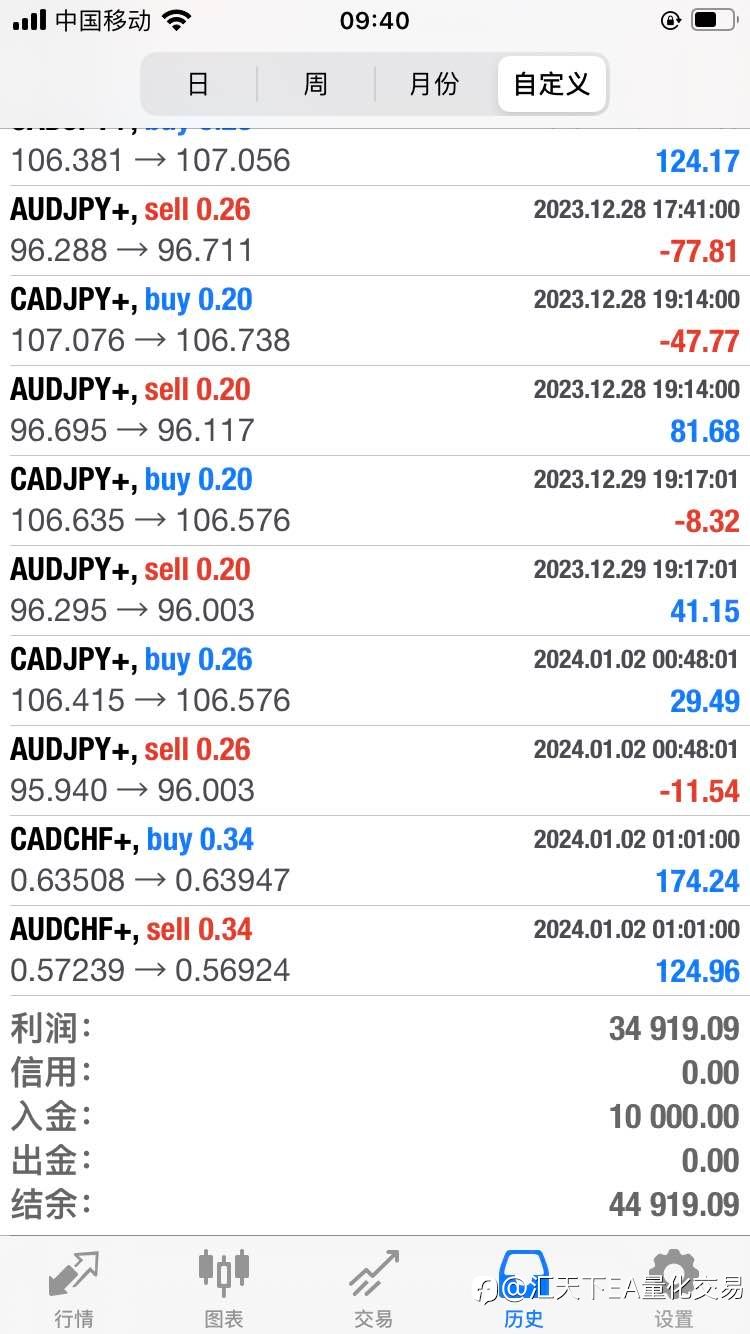Open the 行情 quotes tab
750x1334 pixels.
74,1288
